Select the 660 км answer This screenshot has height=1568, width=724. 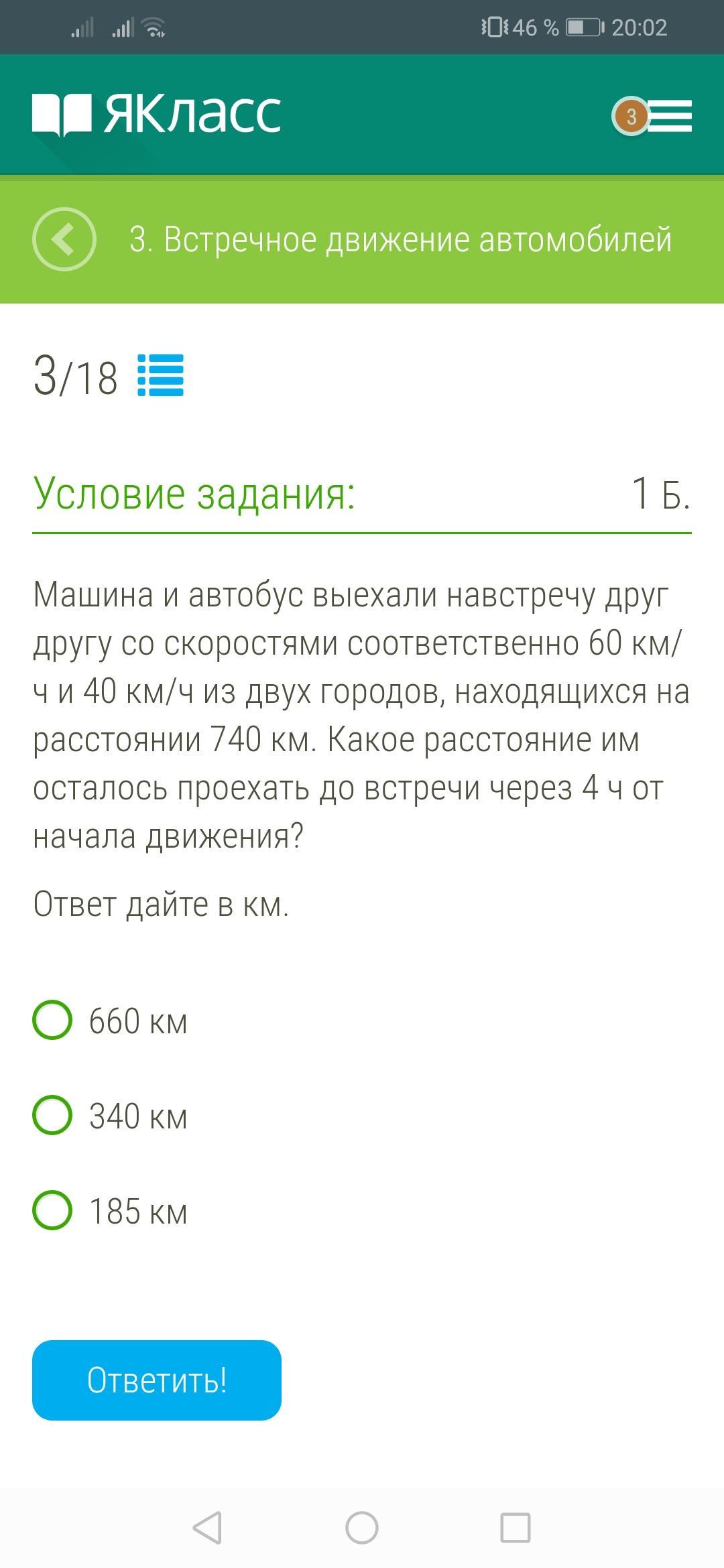coord(52,1020)
